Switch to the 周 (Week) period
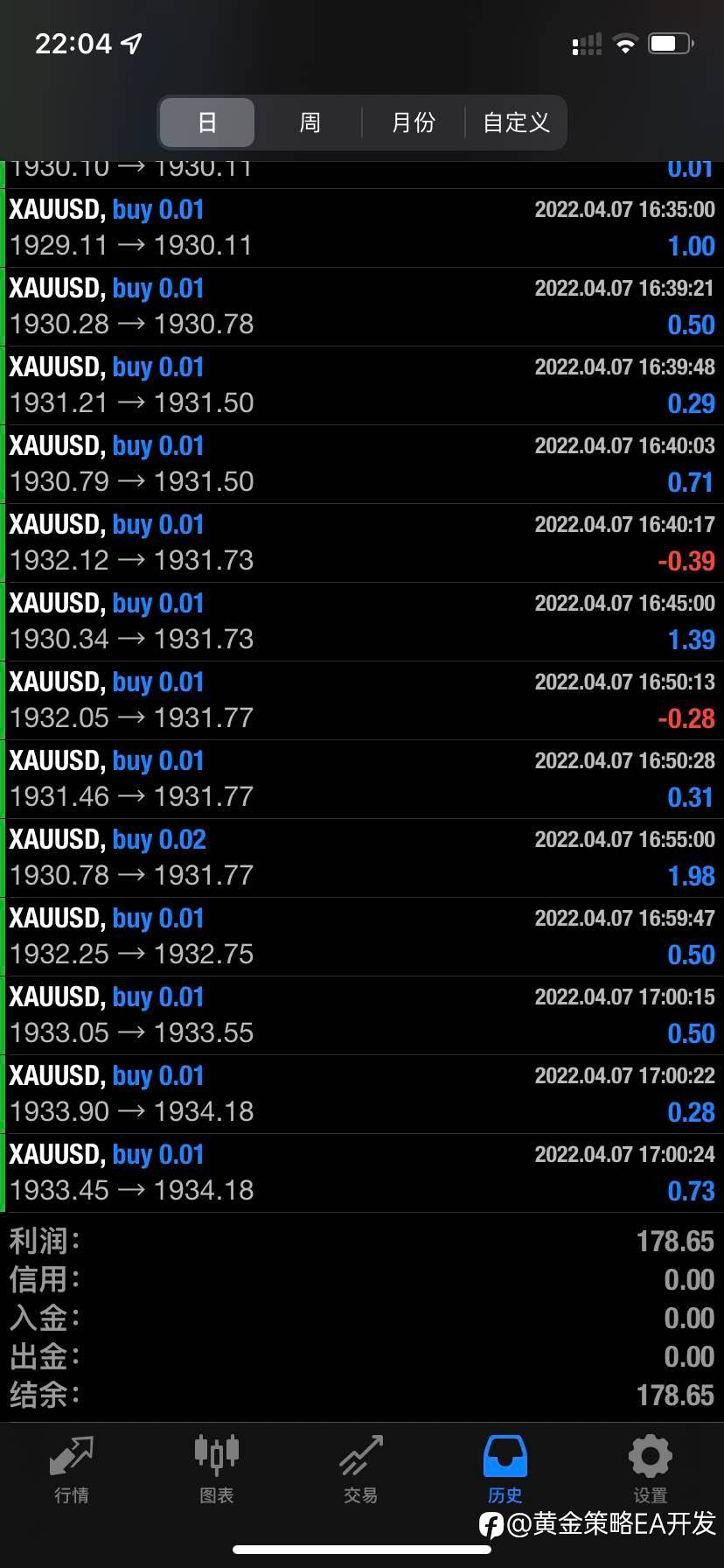724x1568 pixels. (x=310, y=122)
